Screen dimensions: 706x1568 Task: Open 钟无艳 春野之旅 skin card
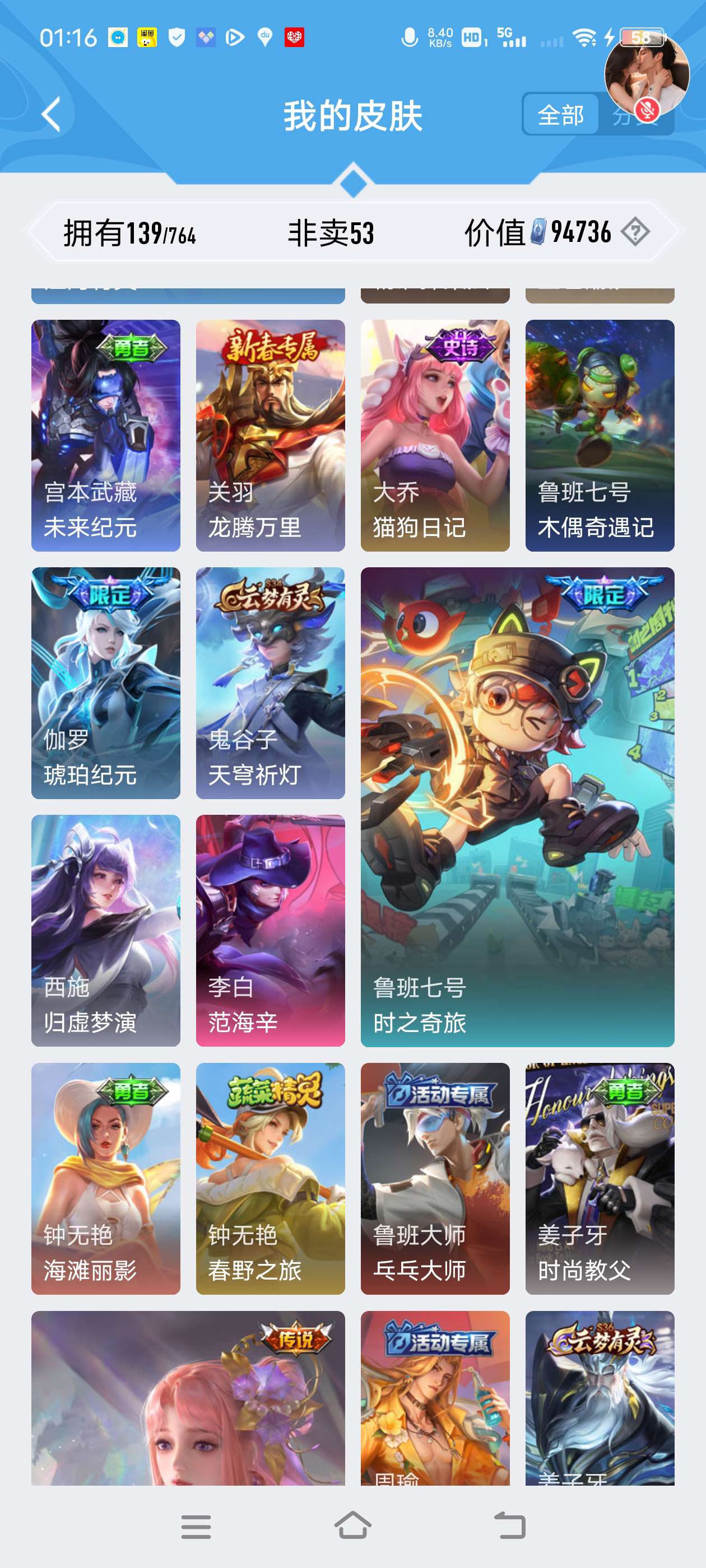click(x=270, y=1178)
